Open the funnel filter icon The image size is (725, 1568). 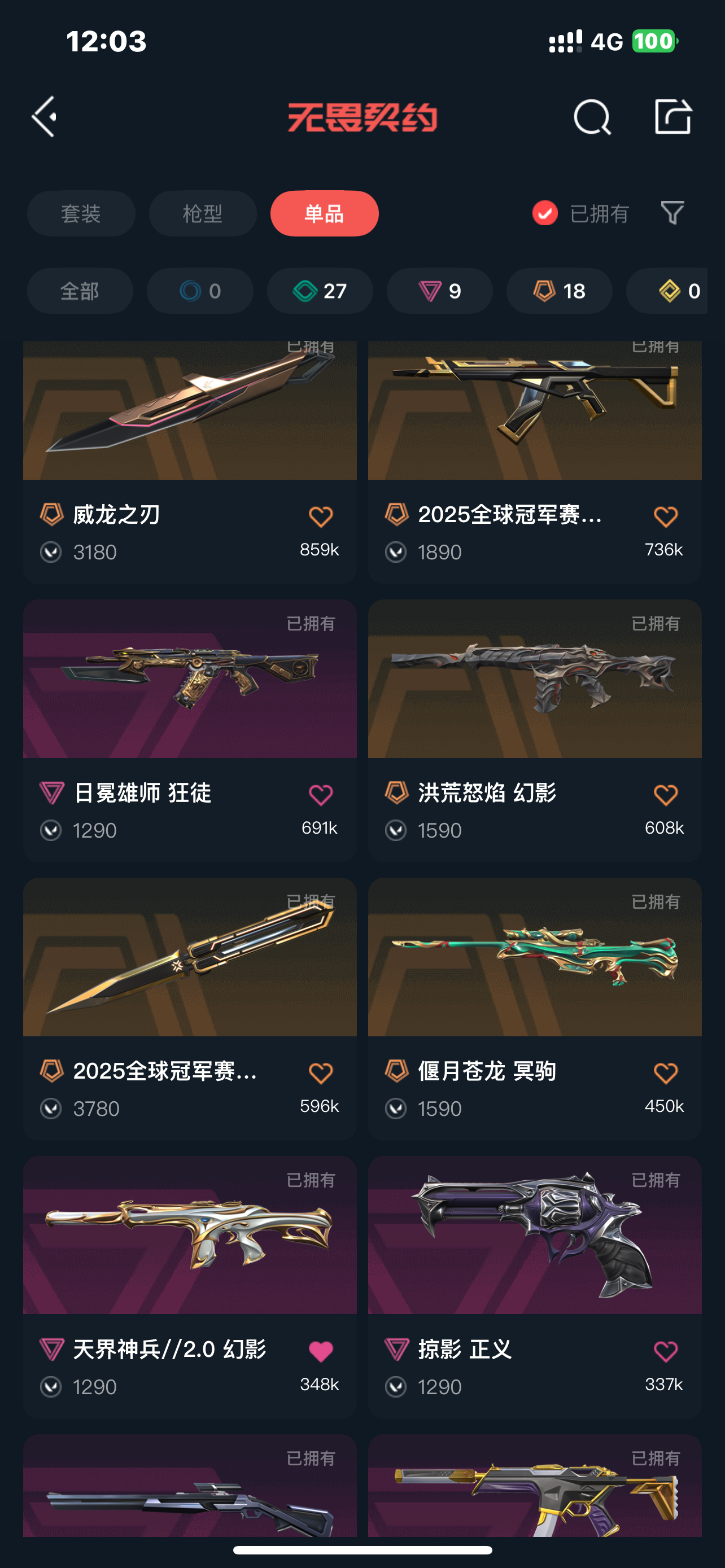point(672,213)
